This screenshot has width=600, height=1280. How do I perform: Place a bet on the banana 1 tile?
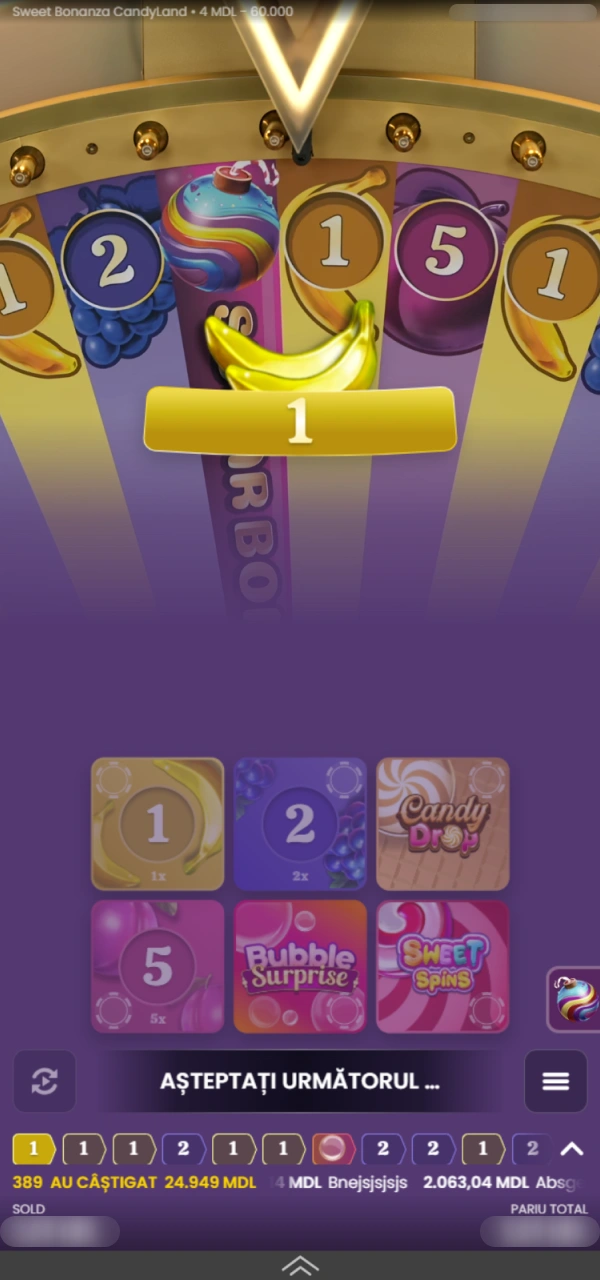coord(158,824)
